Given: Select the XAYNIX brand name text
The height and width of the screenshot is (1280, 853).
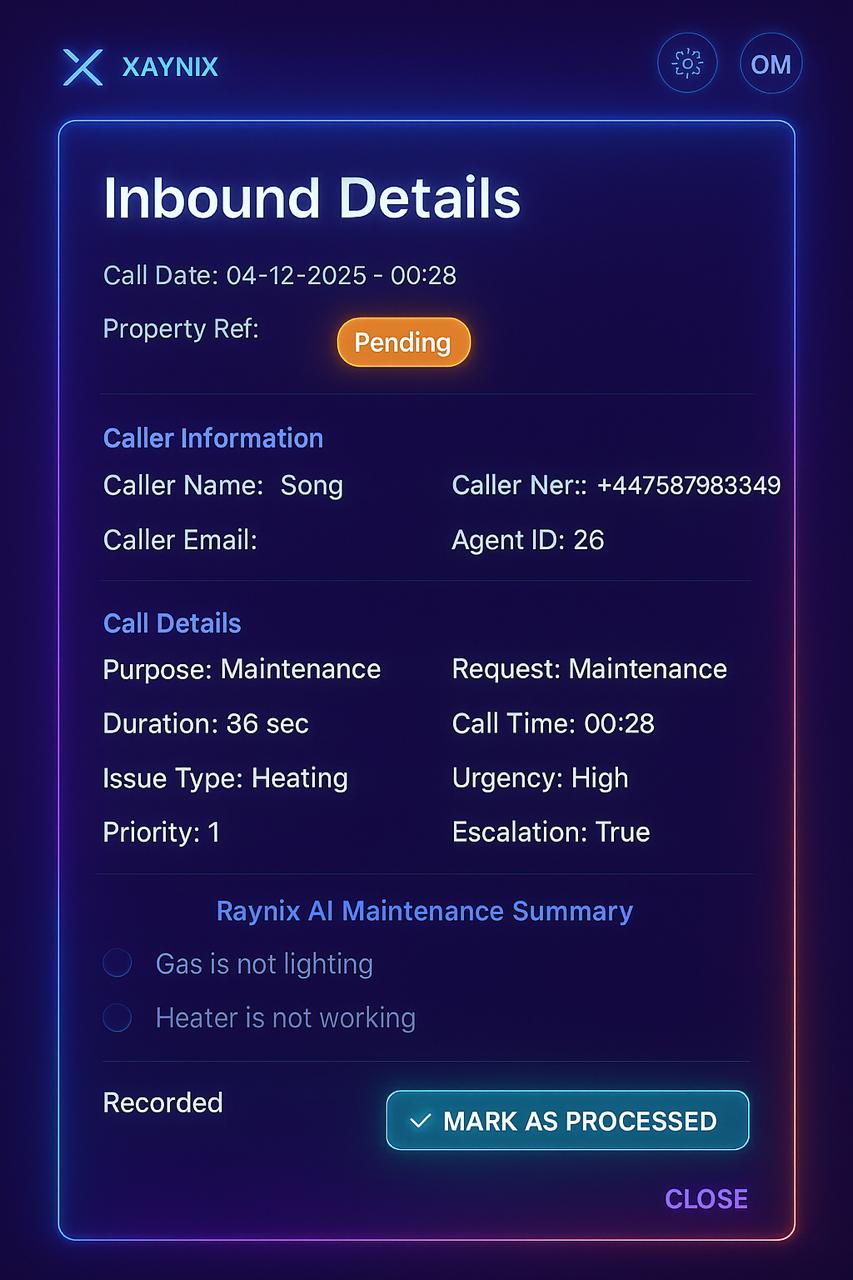Looking at the screenshot, I should point(169,66).
